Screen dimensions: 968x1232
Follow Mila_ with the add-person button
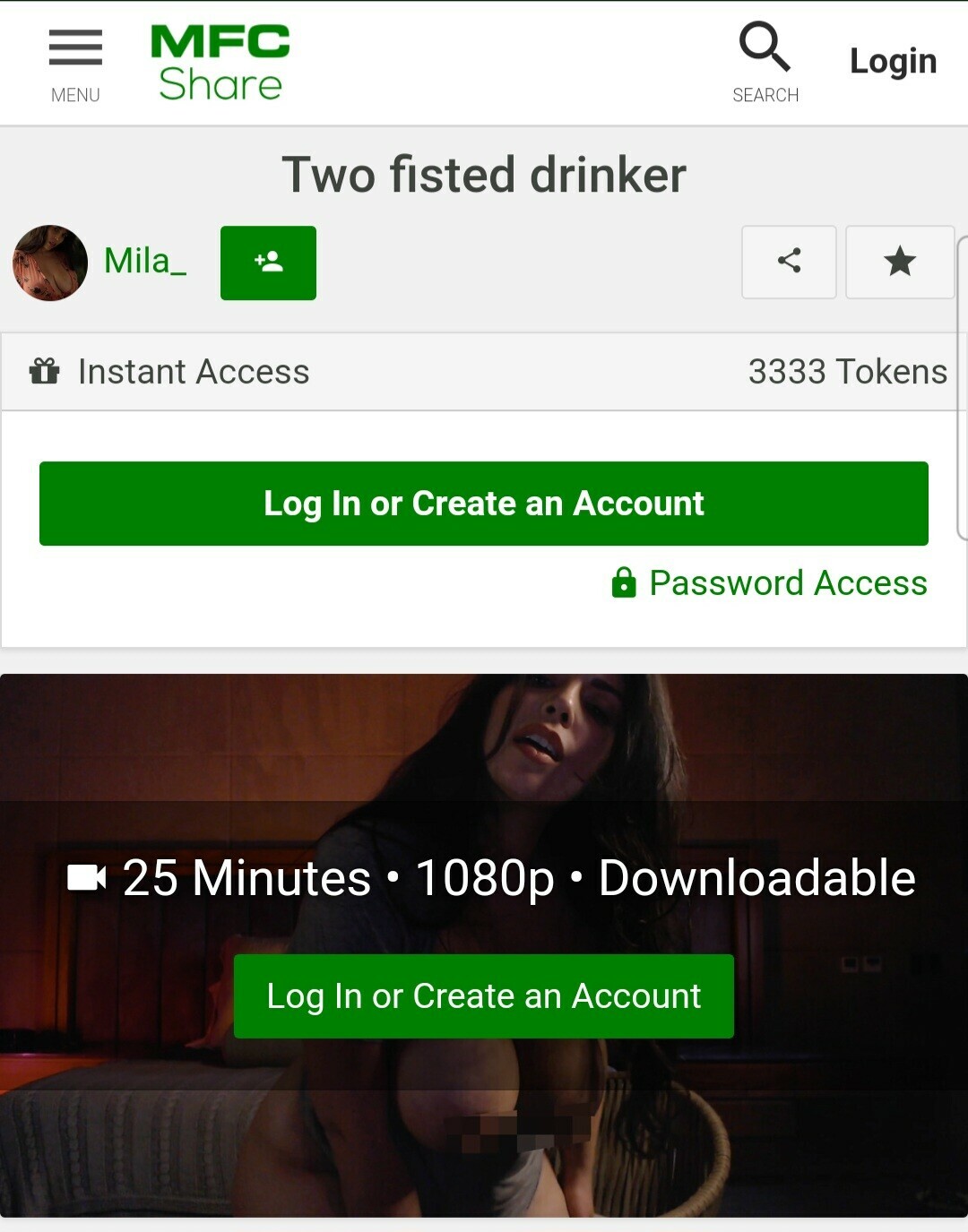pyautogui.click(x=268, y=263)
